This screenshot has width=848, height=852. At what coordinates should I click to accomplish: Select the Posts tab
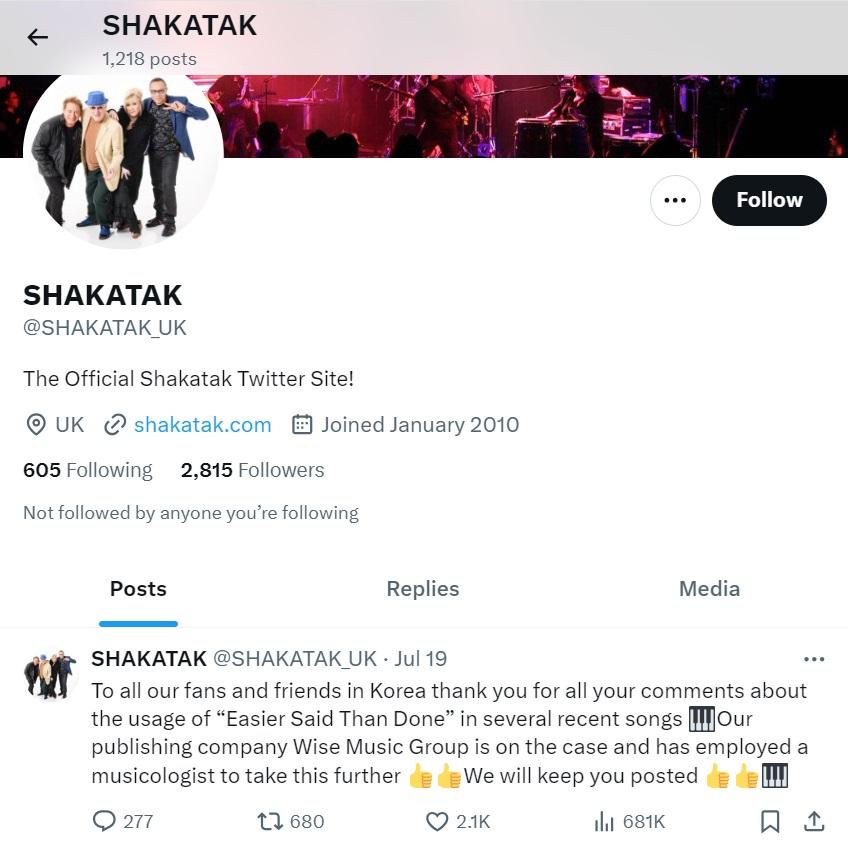(138, 589)
